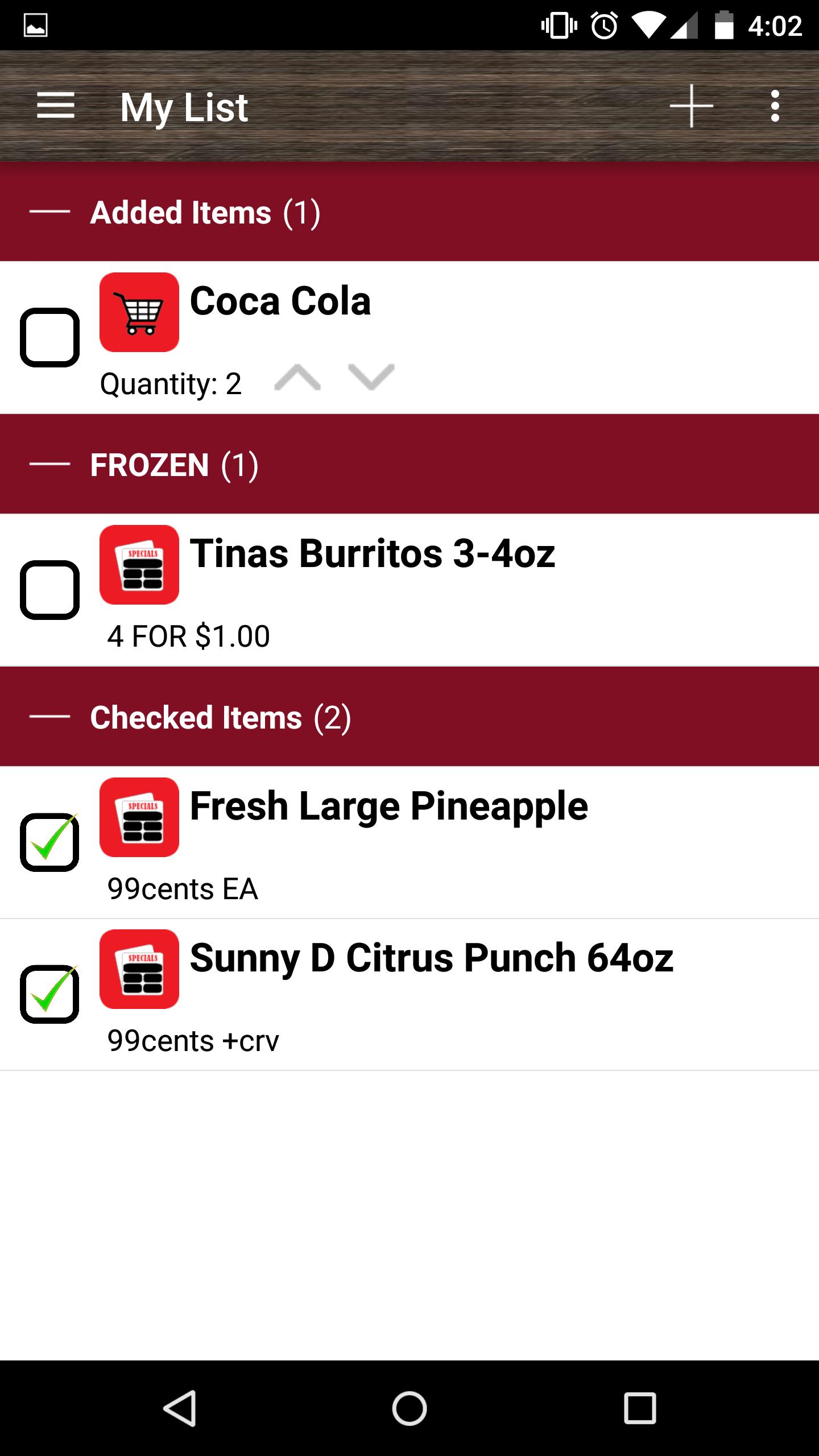Increase Coca Cola quantity
The width and height of the screenshot is (819, 1456).
click(x=297, y=378)
